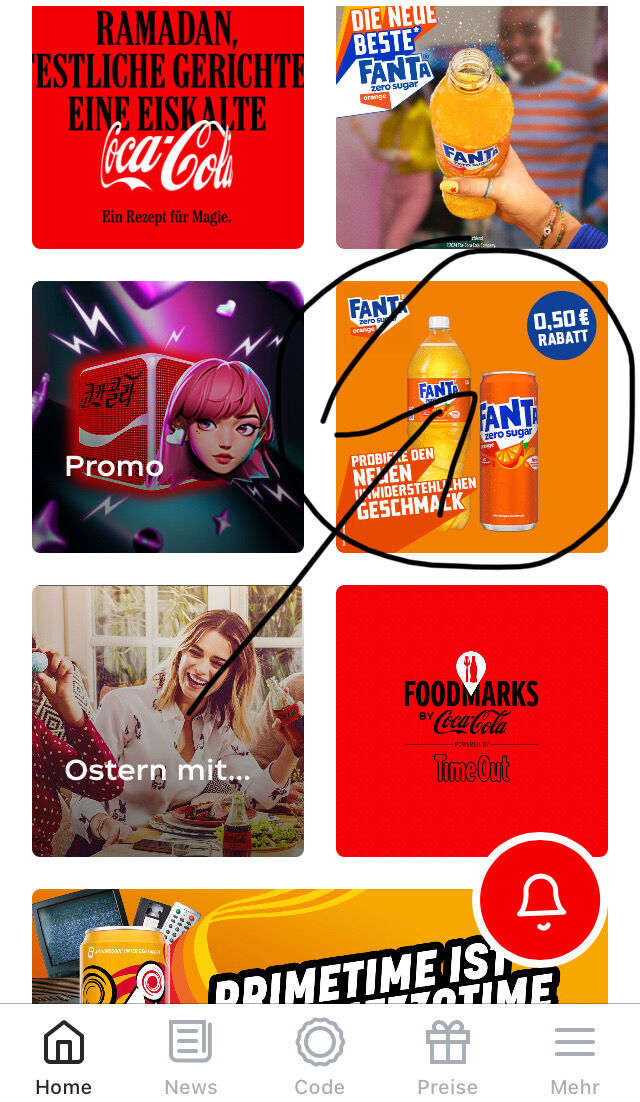Open the Fanta 0,50 € Rabatt tile
The image size is (640, 1102).
(471, 417)
